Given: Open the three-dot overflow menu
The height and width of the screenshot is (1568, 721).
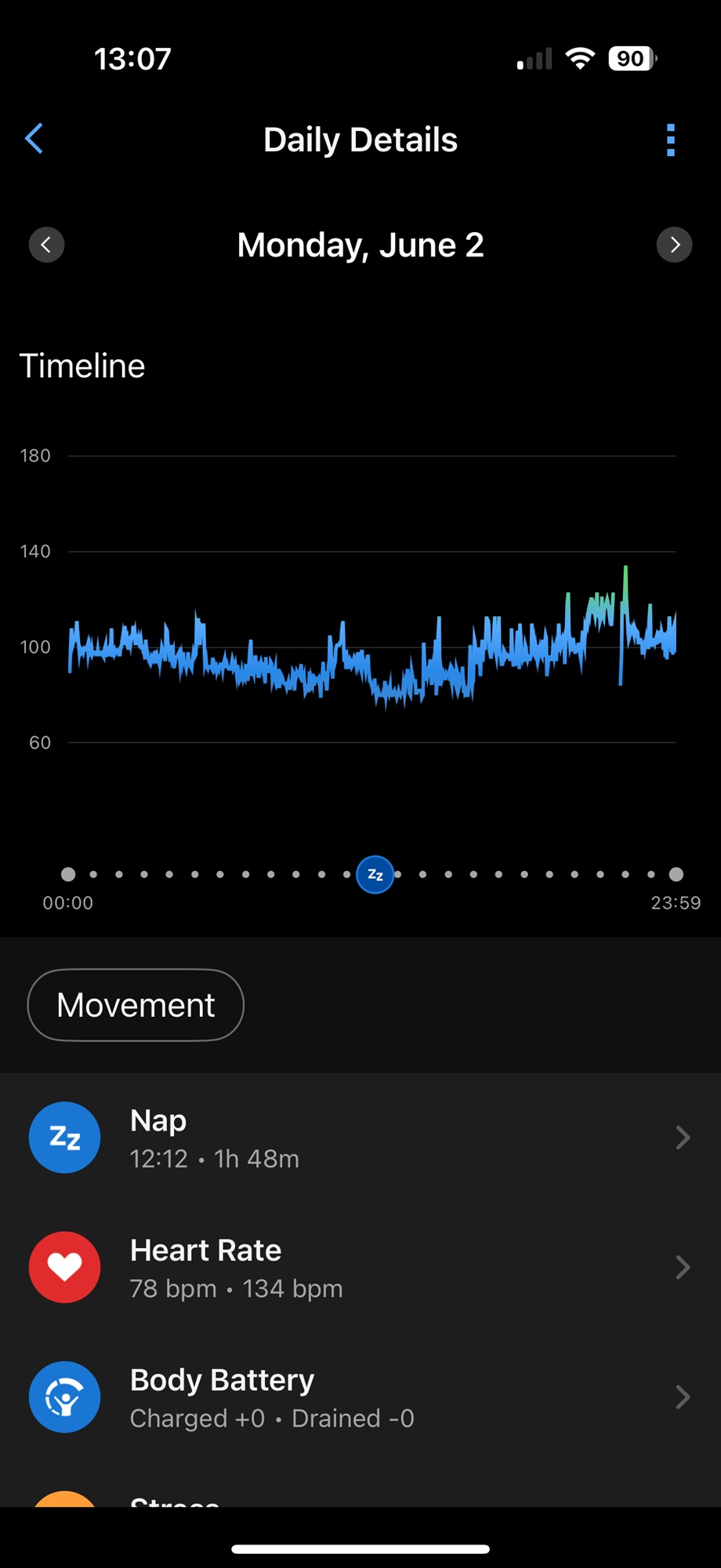Looking at the screenshot, I should pyautogui.click(x=671, y=140).
